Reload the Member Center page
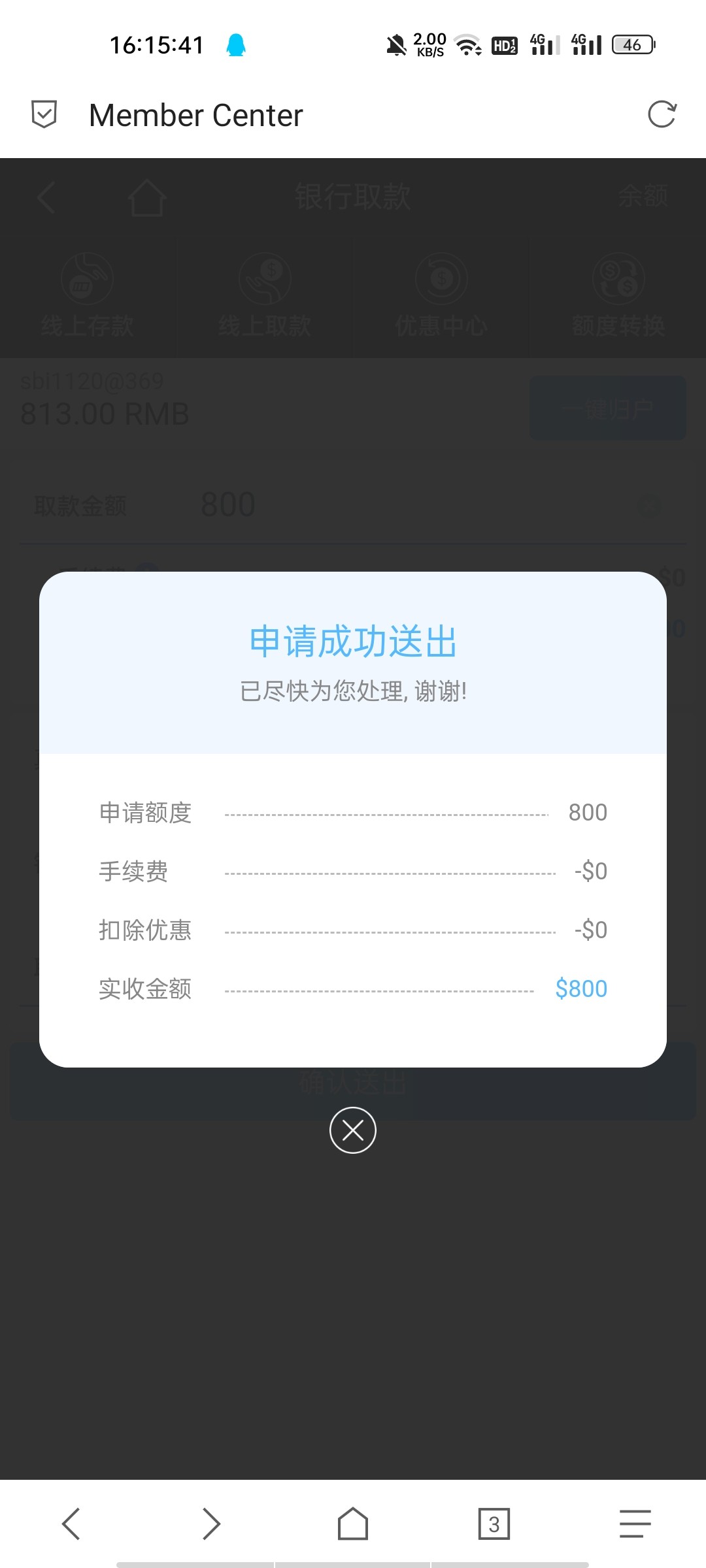The image size is (706, 1568). (x=662, y=114)
